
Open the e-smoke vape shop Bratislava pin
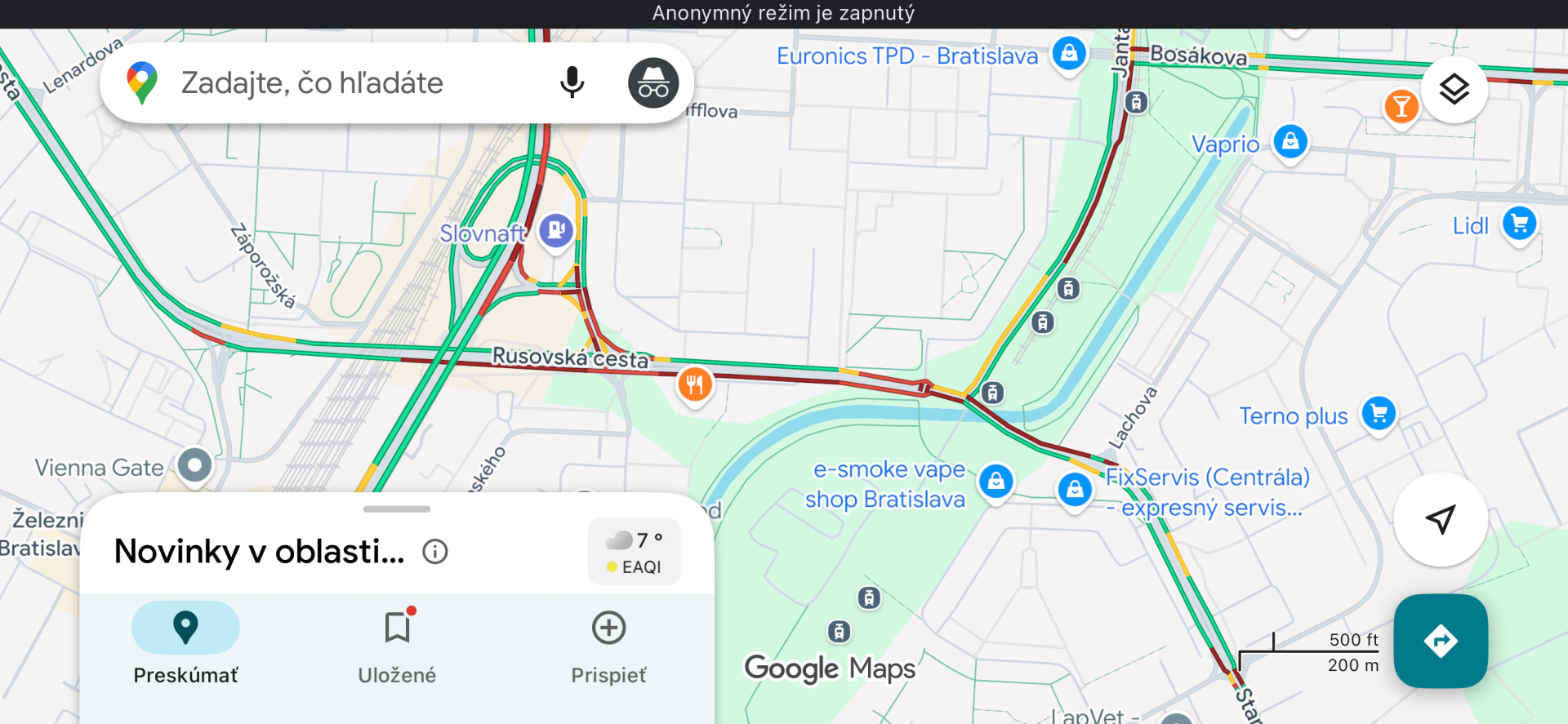(996, 482)
